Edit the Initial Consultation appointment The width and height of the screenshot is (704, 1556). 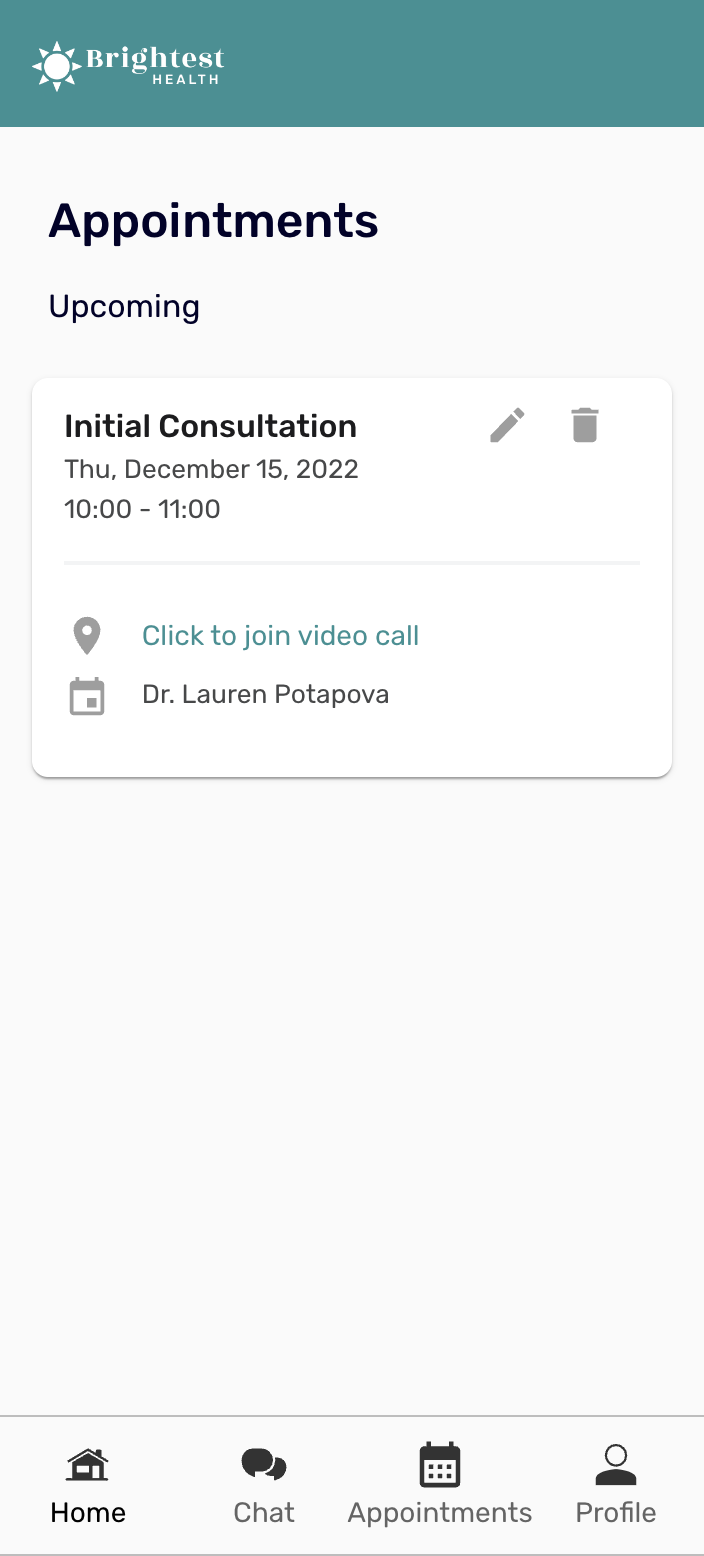click(507, 426)
